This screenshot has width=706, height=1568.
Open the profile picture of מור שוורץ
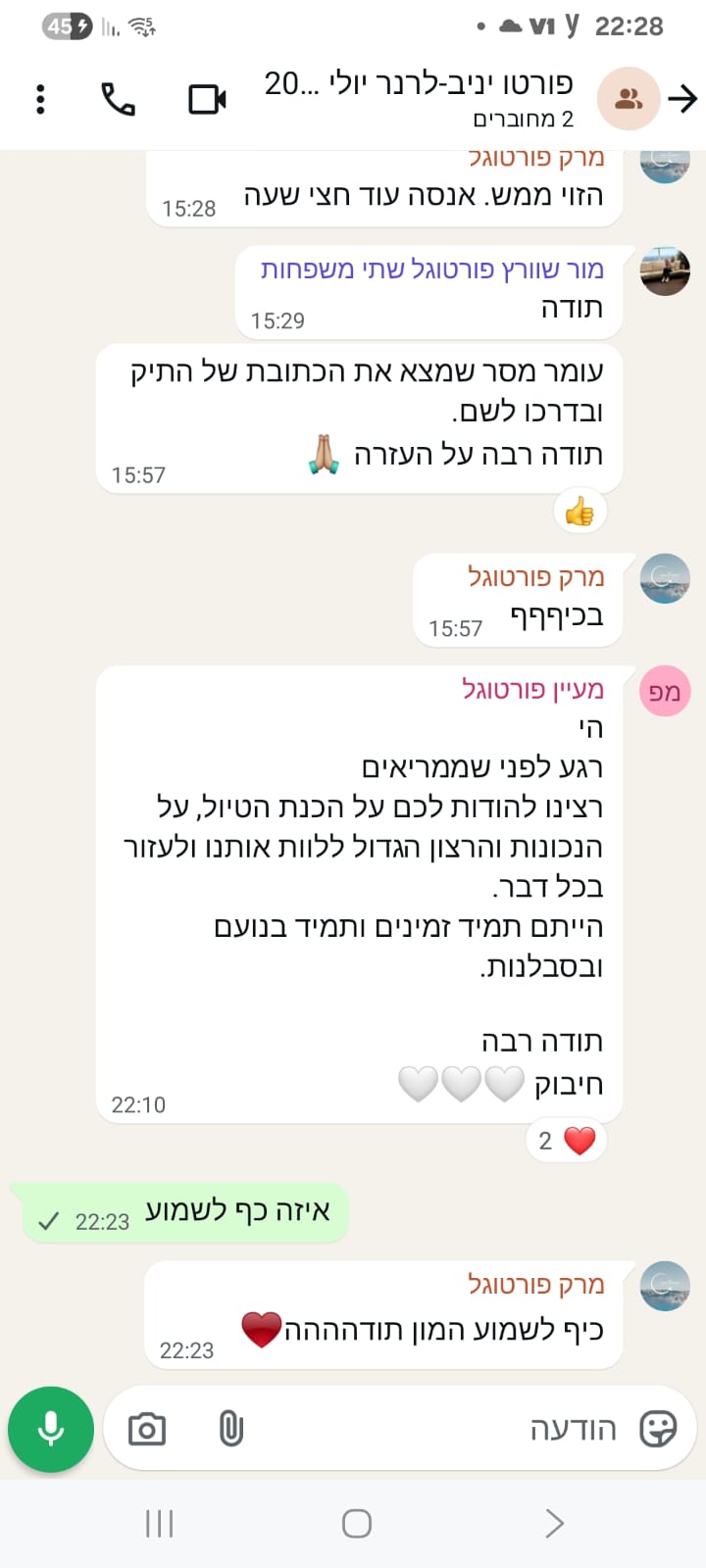click(665, 270)
